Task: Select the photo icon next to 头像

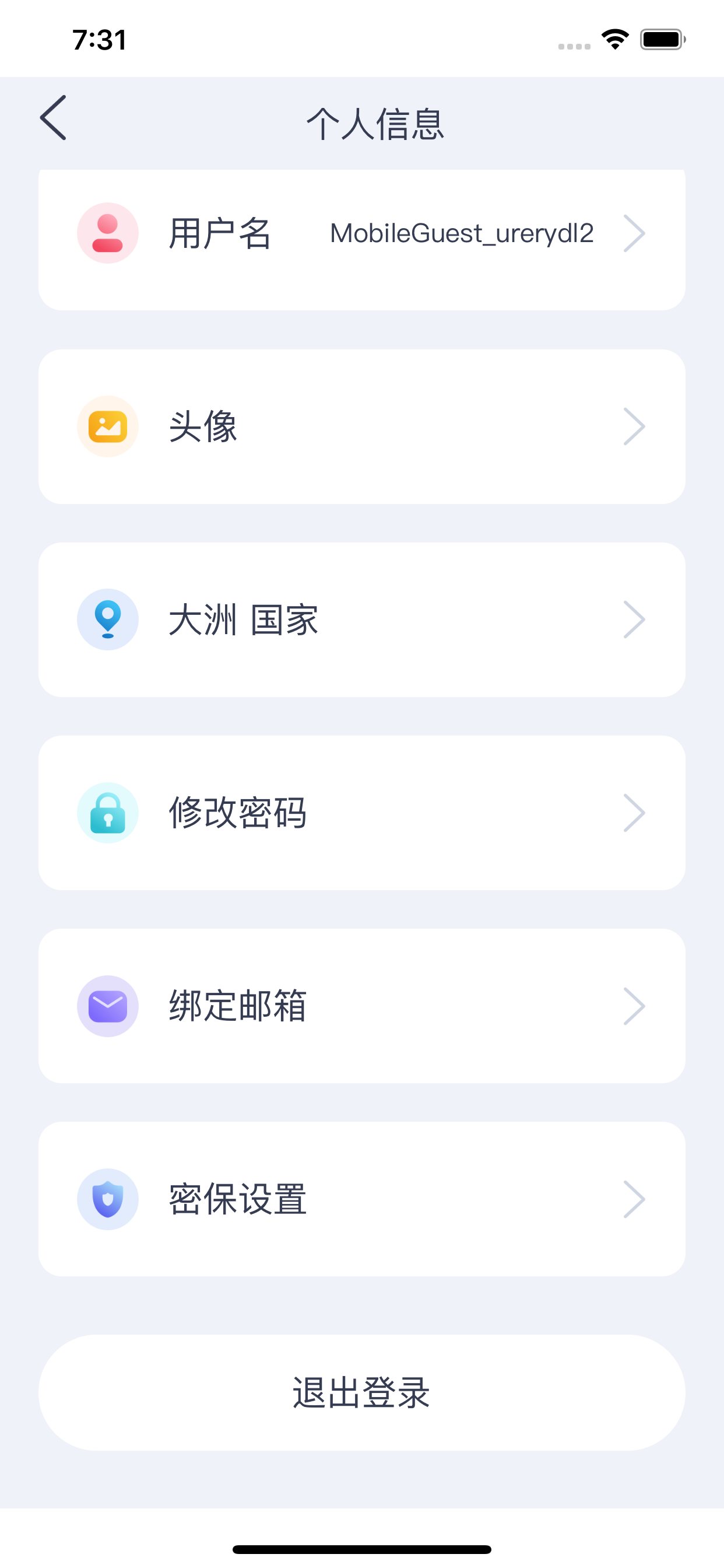Action: point(108,426)
